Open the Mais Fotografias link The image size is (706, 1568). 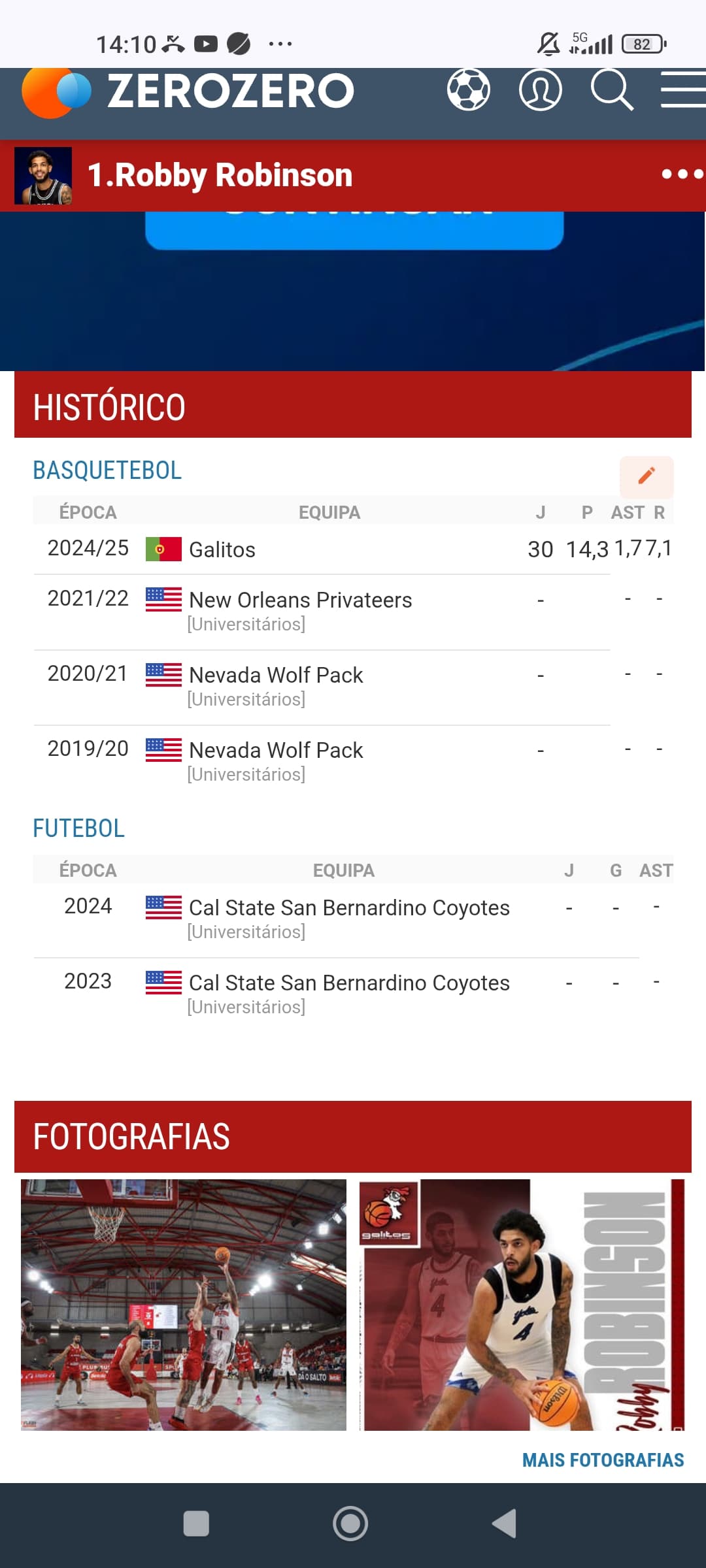tap(603, 1460)
